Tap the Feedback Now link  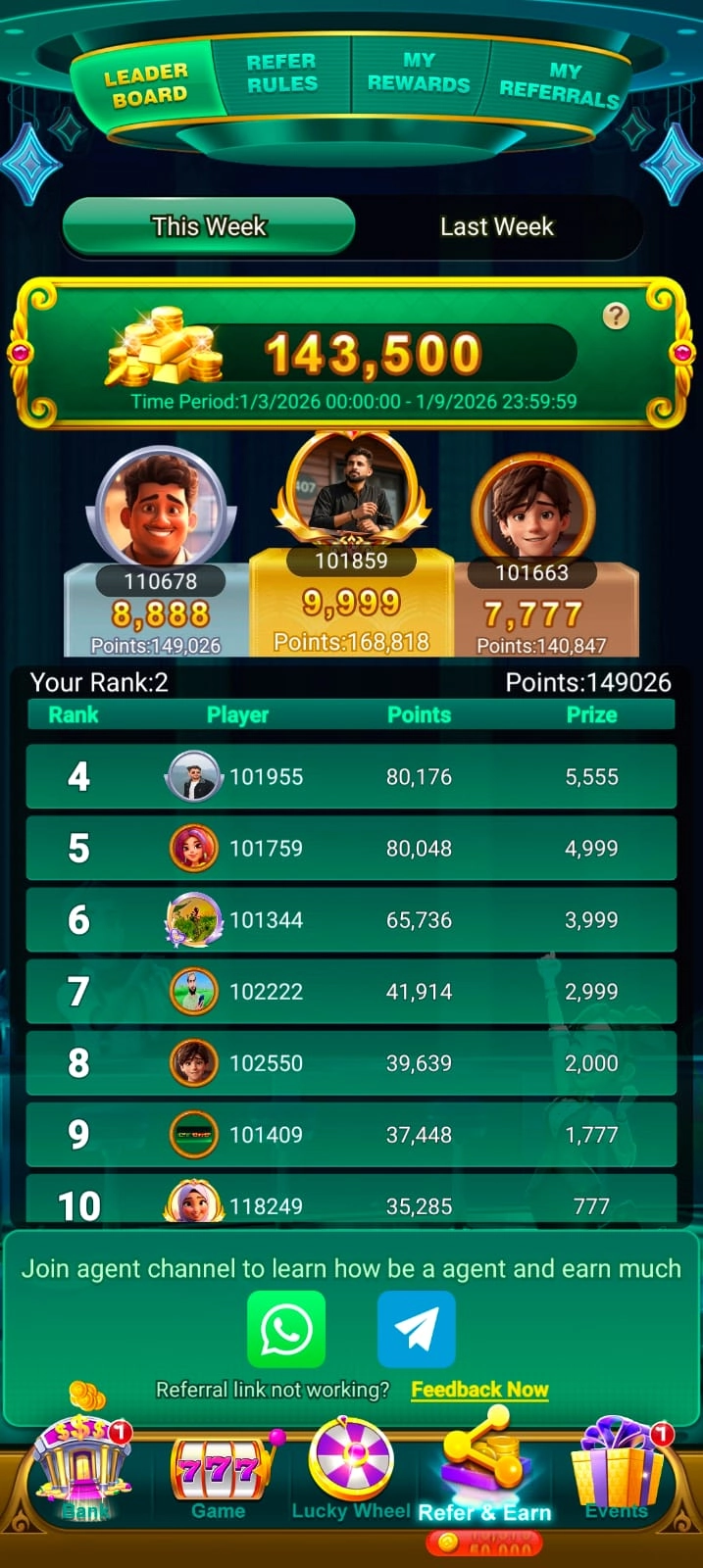click(479, 1390)
